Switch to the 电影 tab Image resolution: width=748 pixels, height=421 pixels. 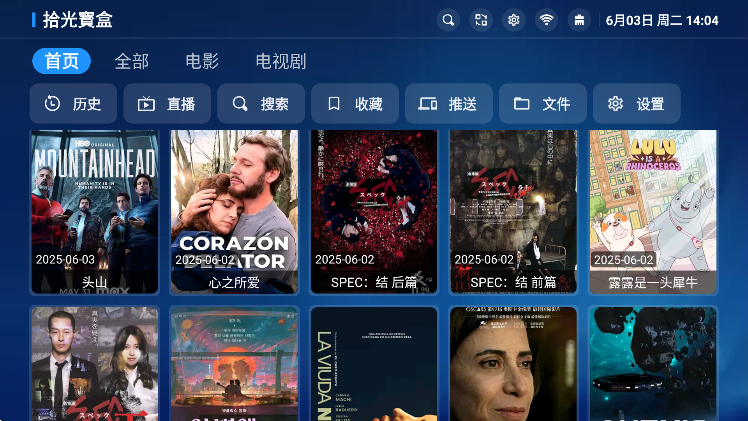pos(202,61)
